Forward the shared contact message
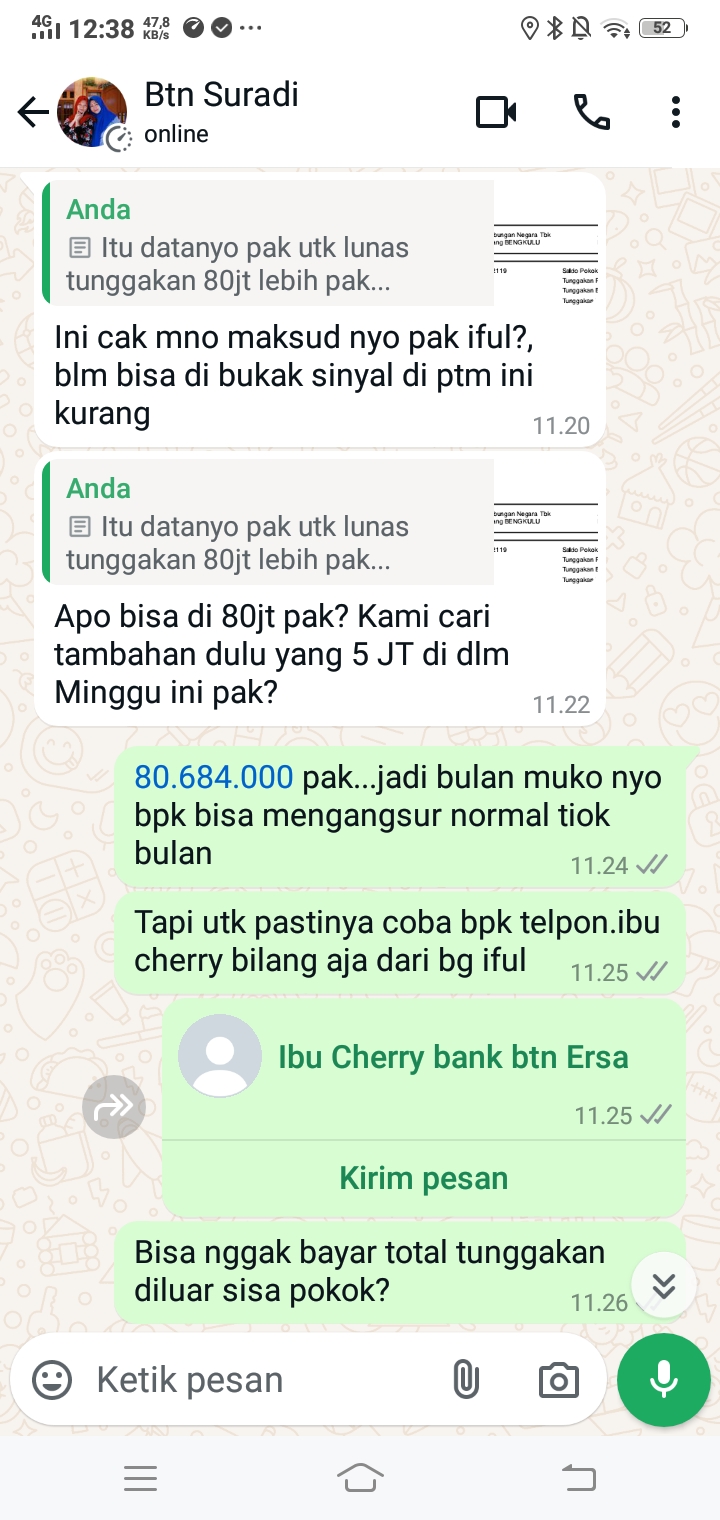The width and height of the screenshot is (720, 1520). (114, 1106)
